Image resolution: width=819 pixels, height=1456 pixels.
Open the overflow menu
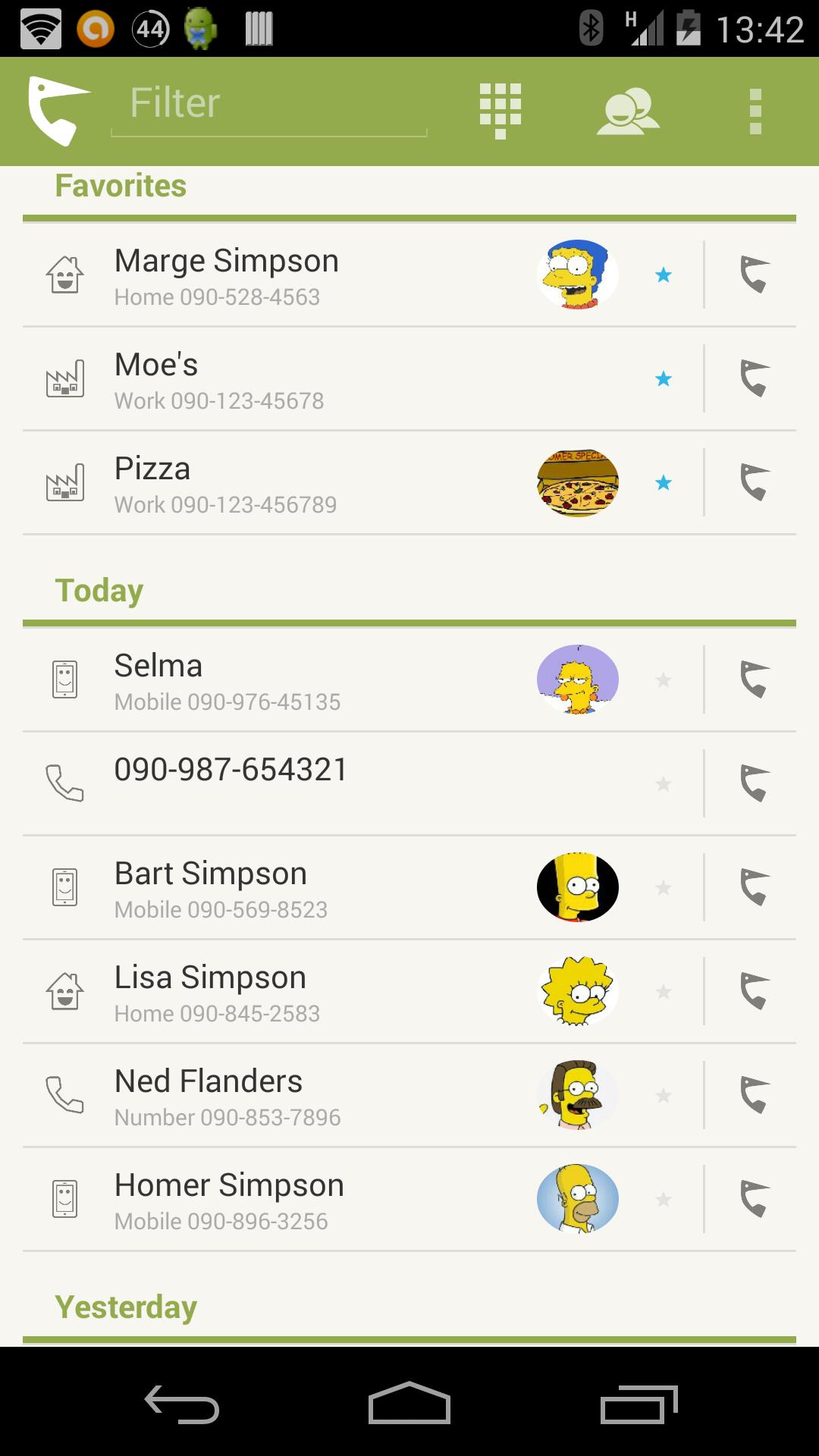(755, 110)
